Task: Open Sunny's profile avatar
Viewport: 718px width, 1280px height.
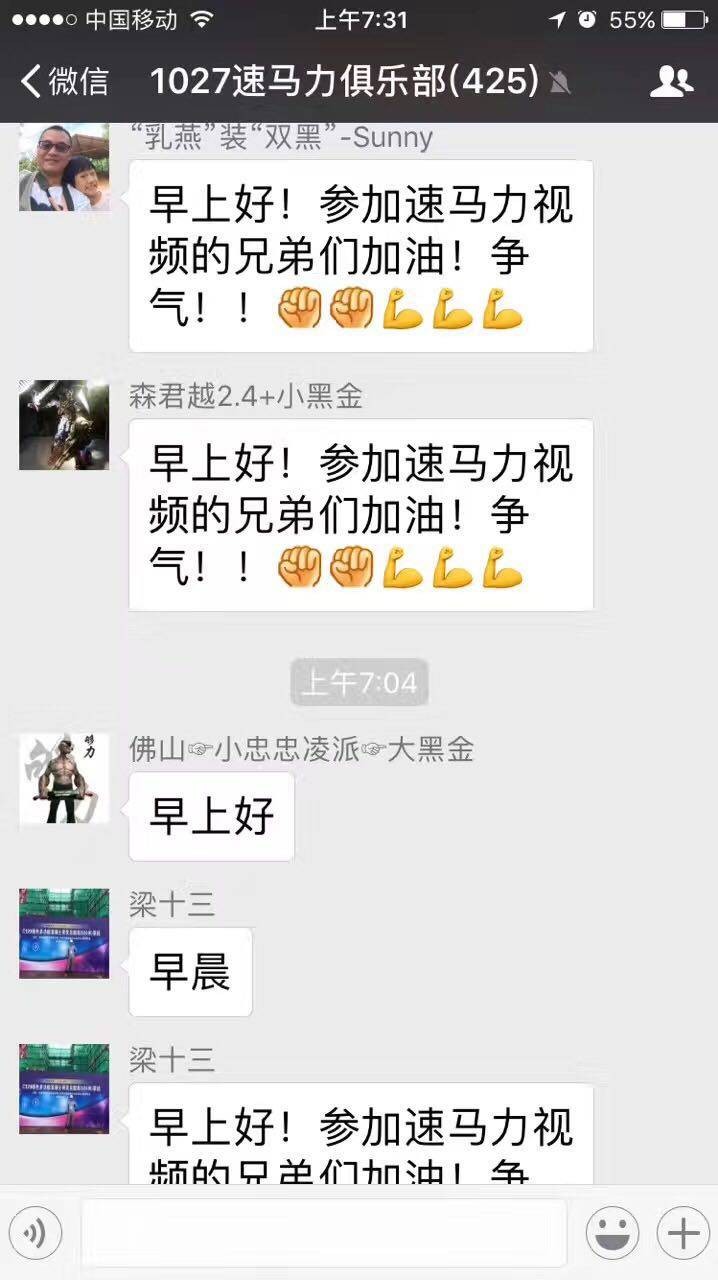Action: tap(64, 167)
